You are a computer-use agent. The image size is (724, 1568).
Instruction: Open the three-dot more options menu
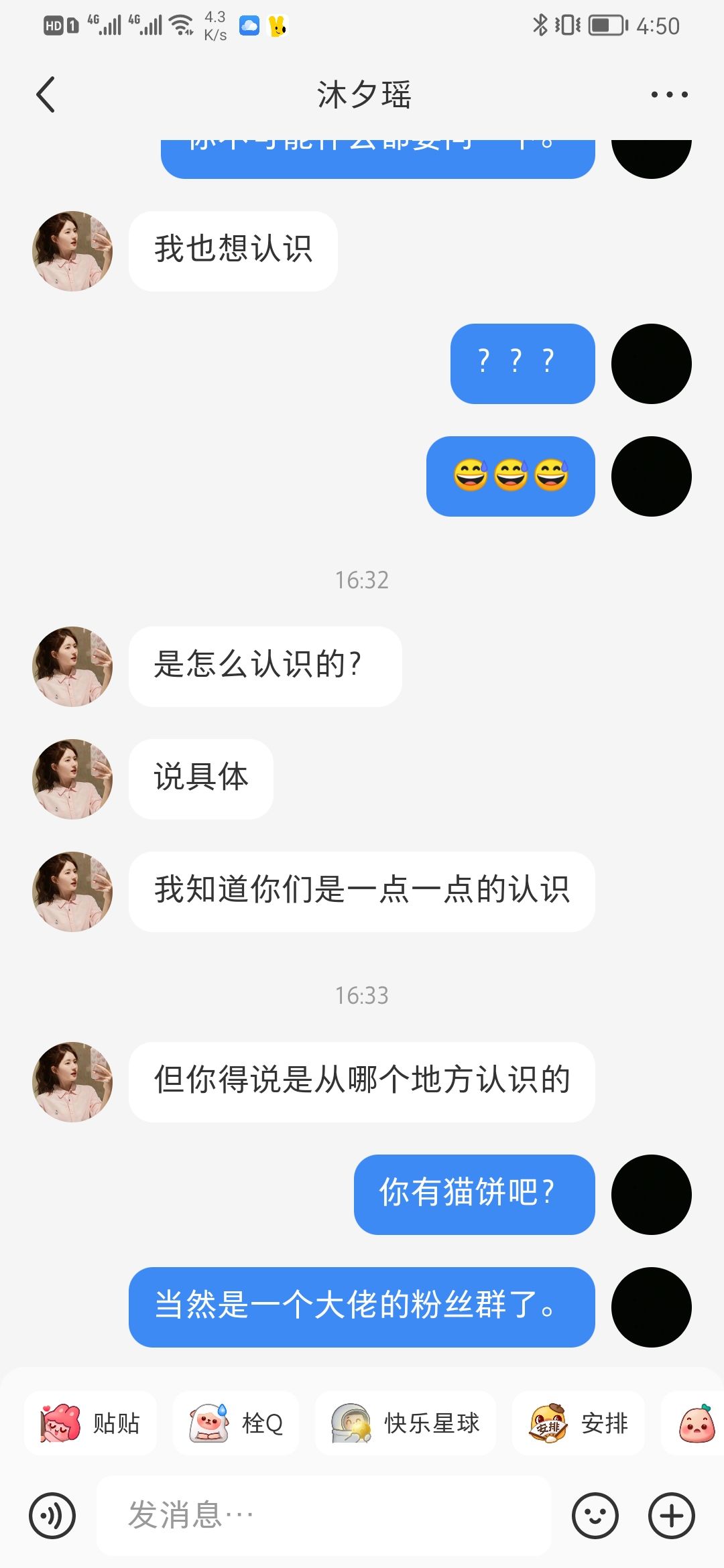pyautogui.click(x=669, y=94)
